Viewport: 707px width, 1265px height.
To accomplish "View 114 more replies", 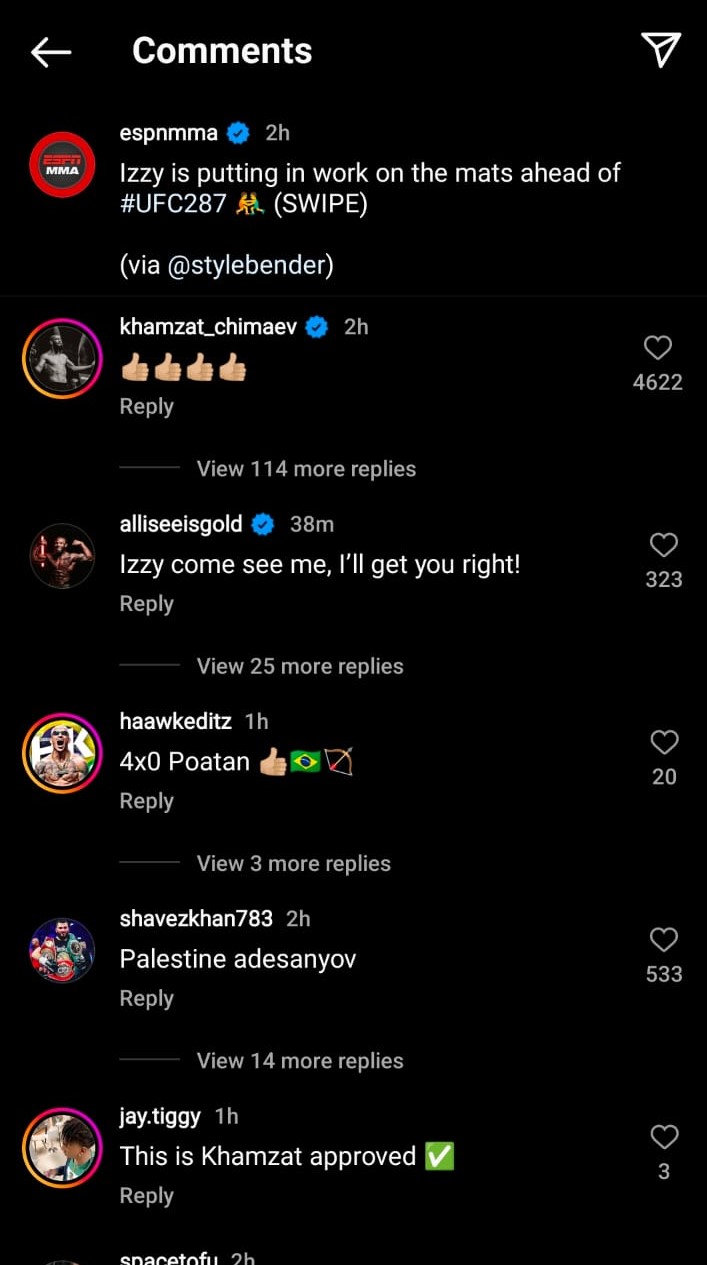I will 306,469.
